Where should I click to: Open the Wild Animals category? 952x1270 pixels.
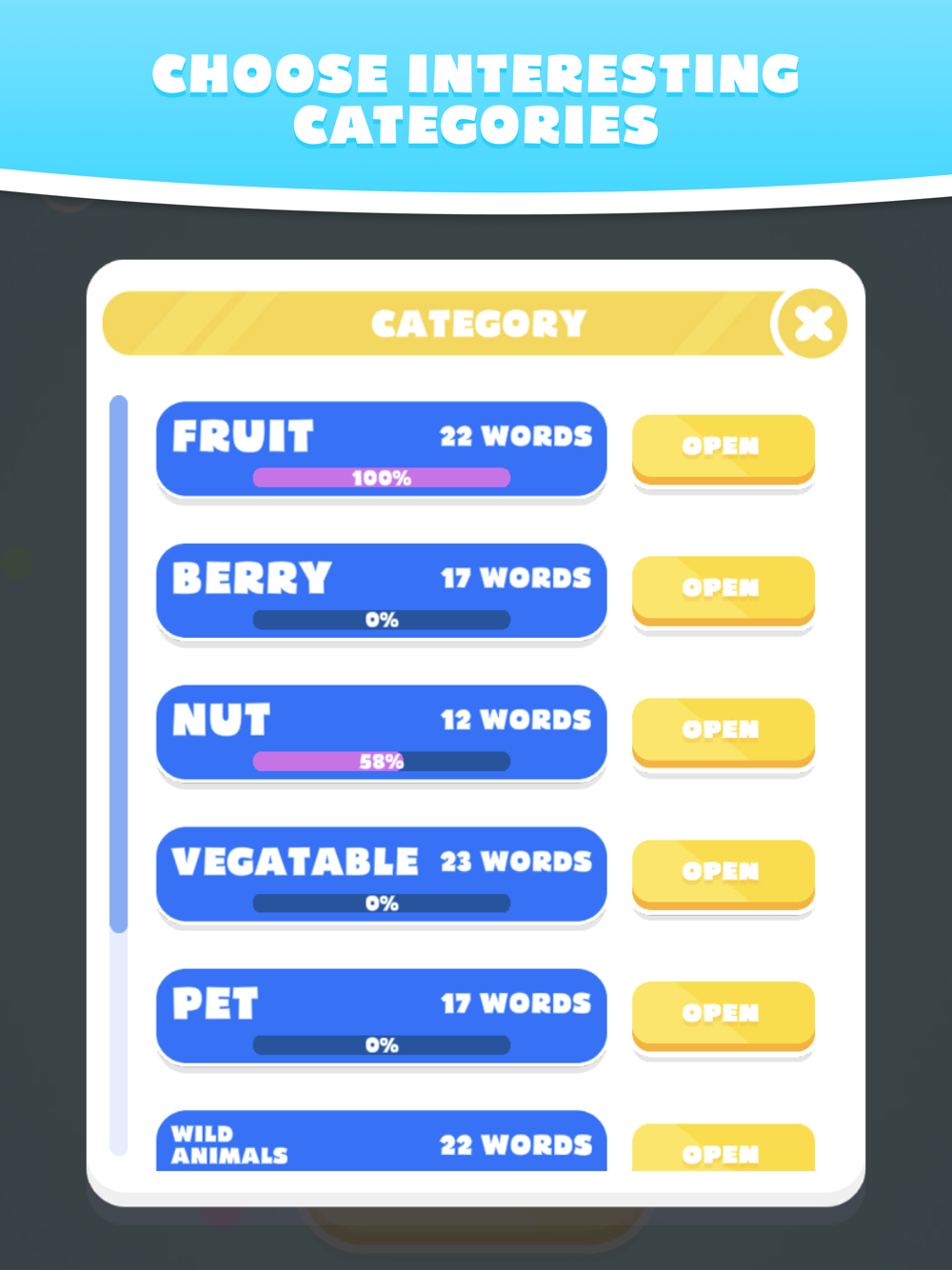[724, 1148]
